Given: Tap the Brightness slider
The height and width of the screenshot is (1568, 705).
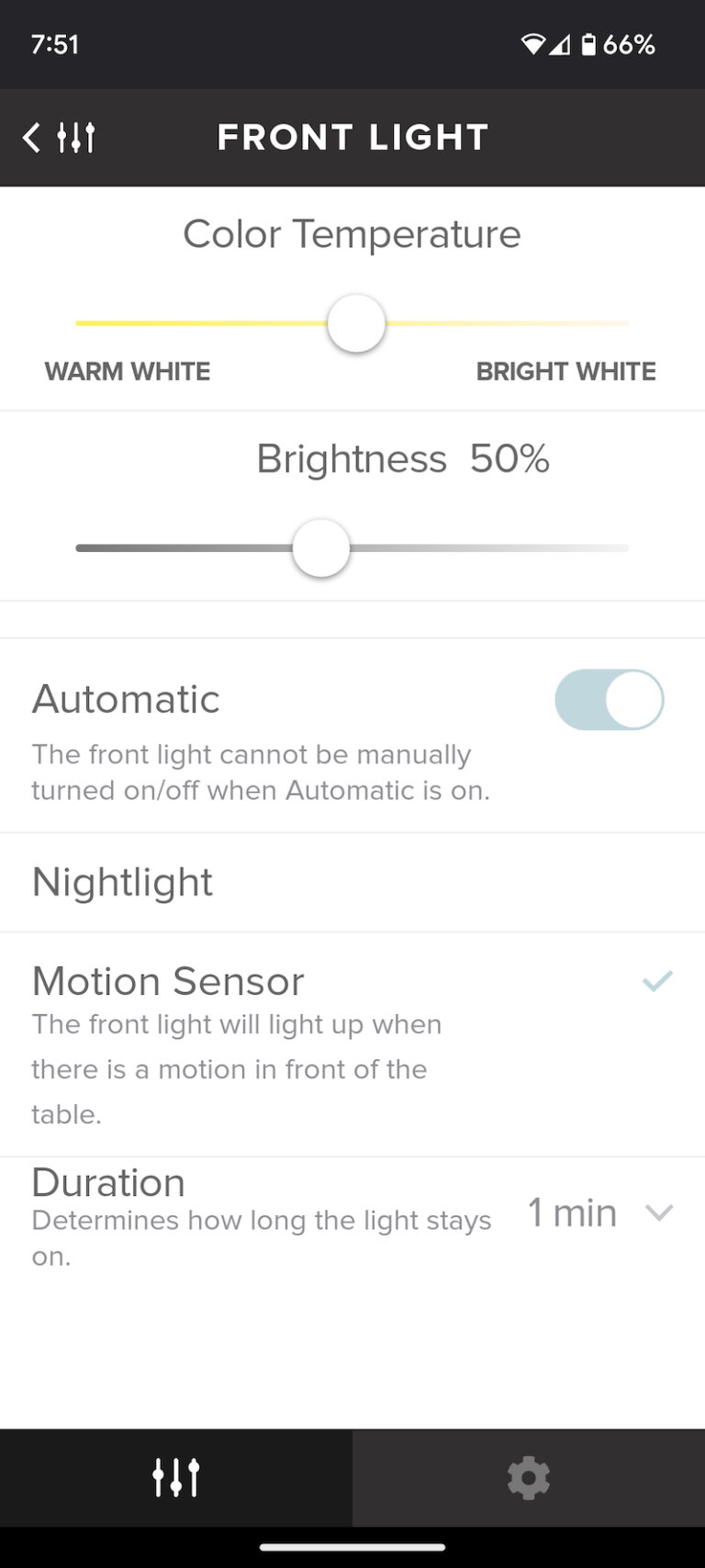Looking at the screenshot, I should 321,548.
